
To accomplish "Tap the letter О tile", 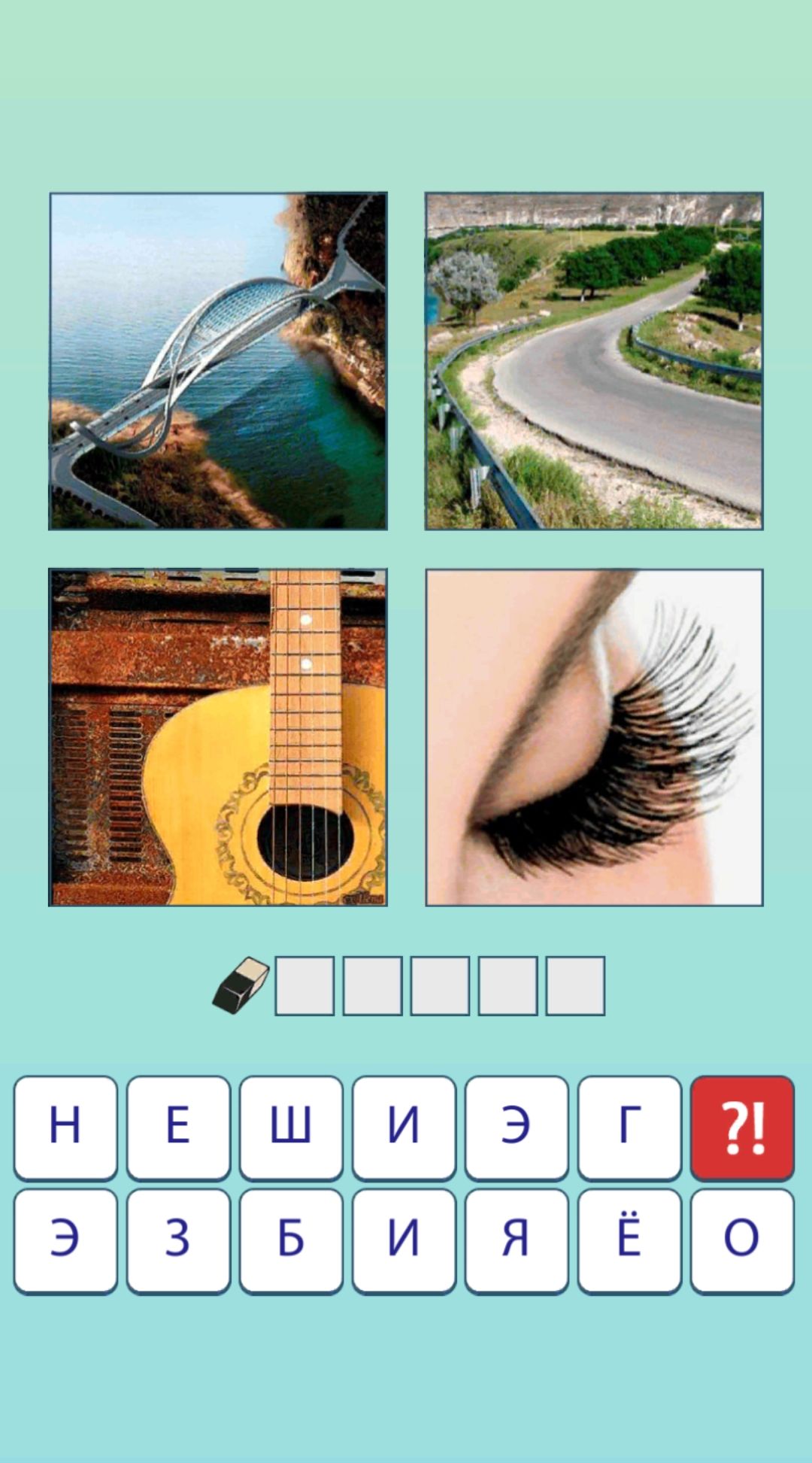I will click(x=742, y=1240).
